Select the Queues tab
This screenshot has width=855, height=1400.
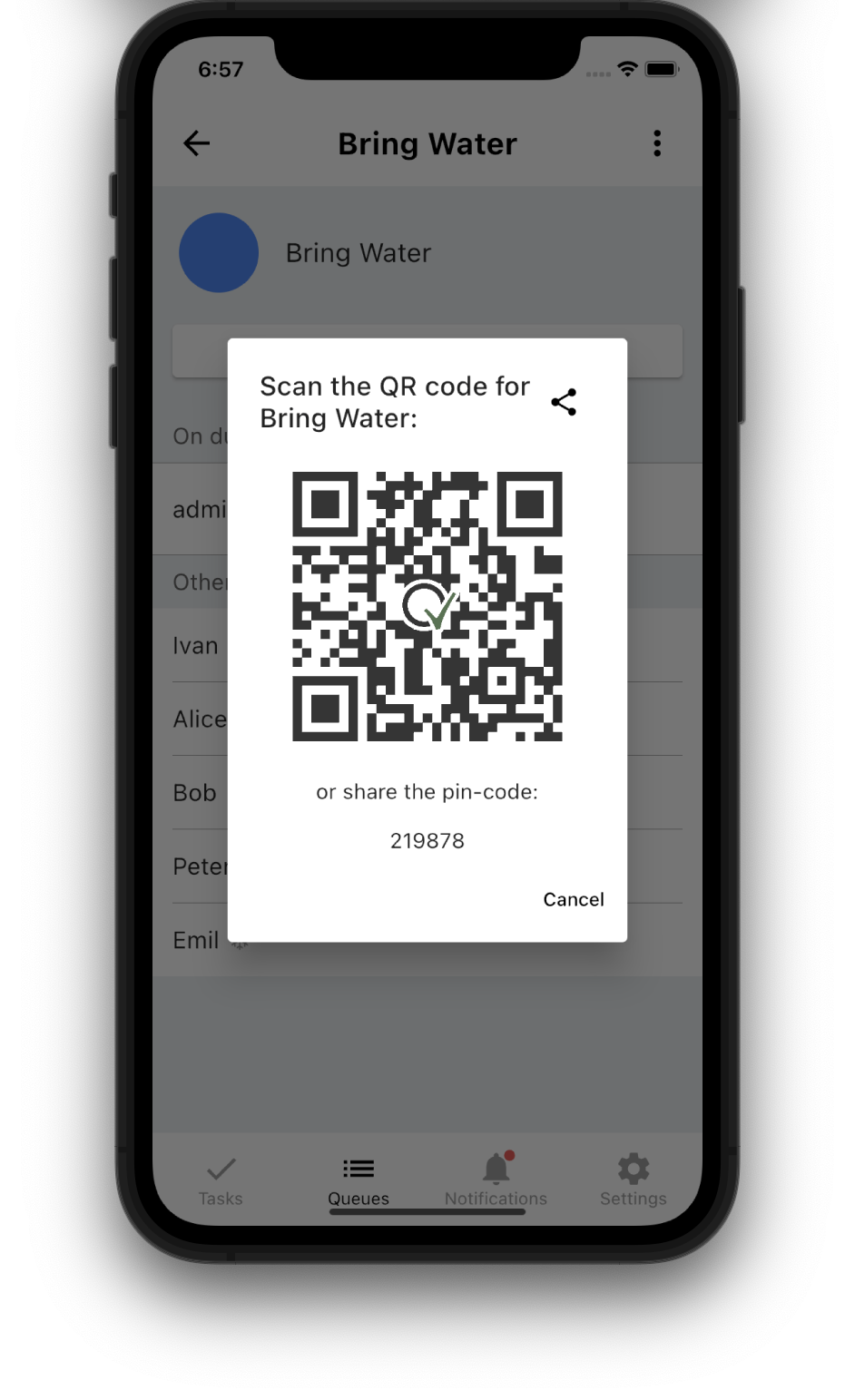point(359,1180)
